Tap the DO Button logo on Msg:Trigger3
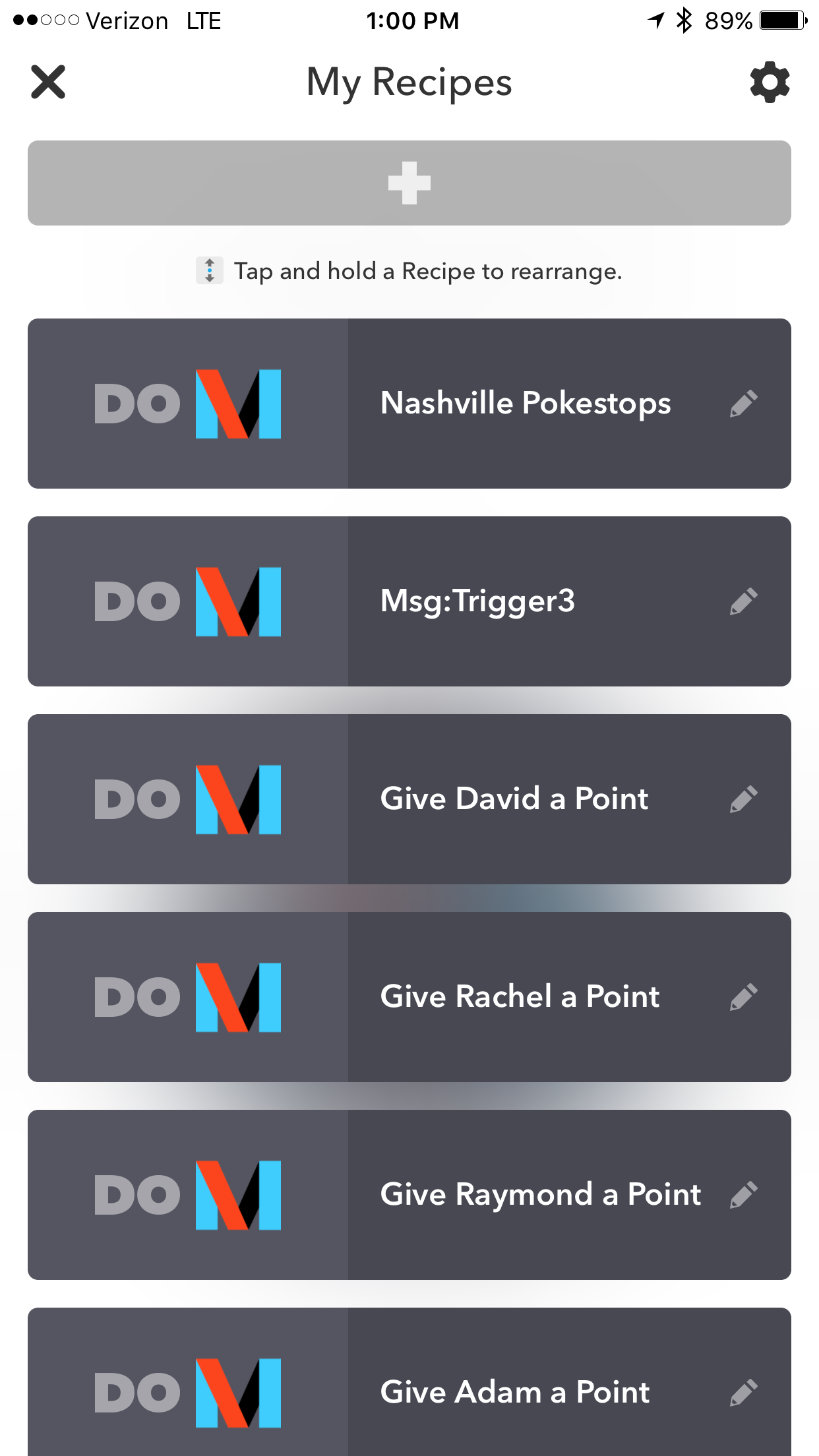The height and width of the screenshot is (1456, 819). click(x=188, y=601)
